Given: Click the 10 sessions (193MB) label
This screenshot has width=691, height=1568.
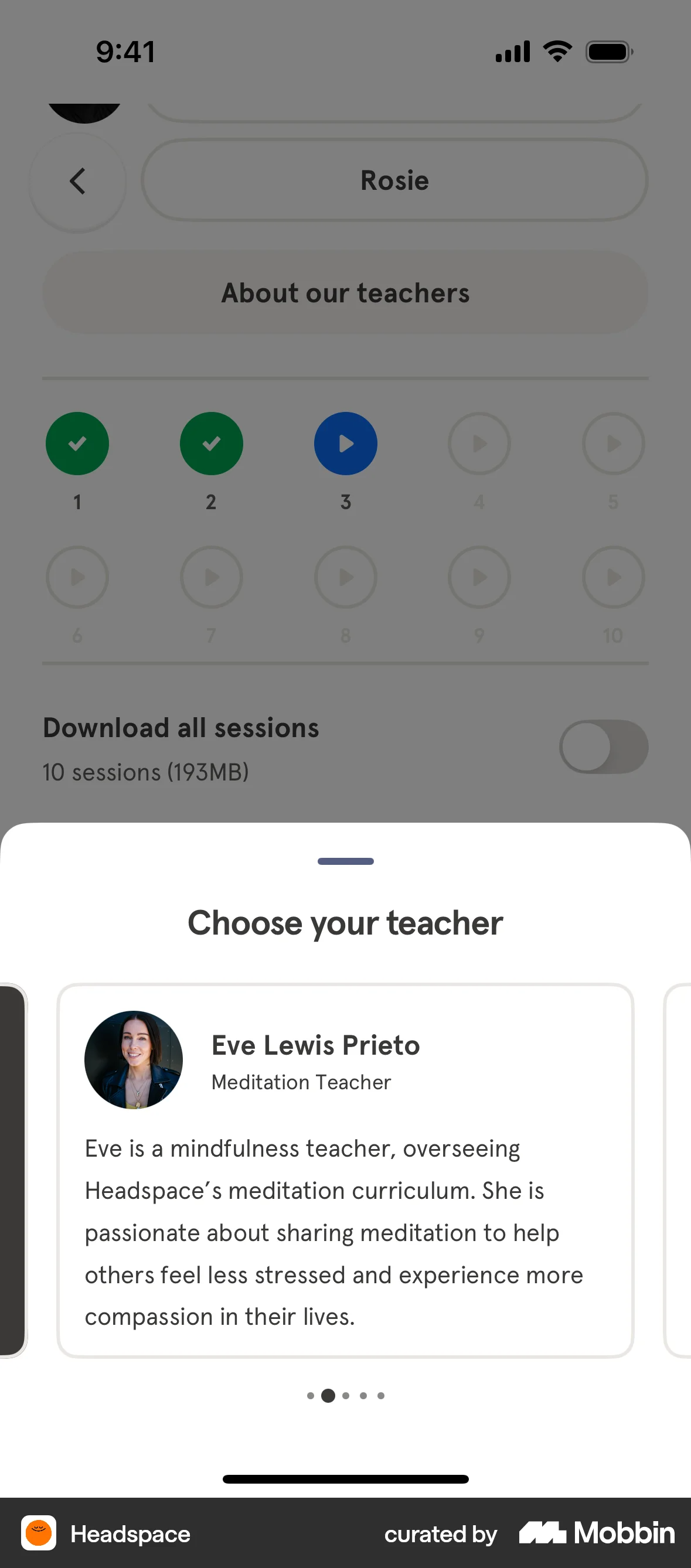Looking at the screenshot, I should coord(145,771).
